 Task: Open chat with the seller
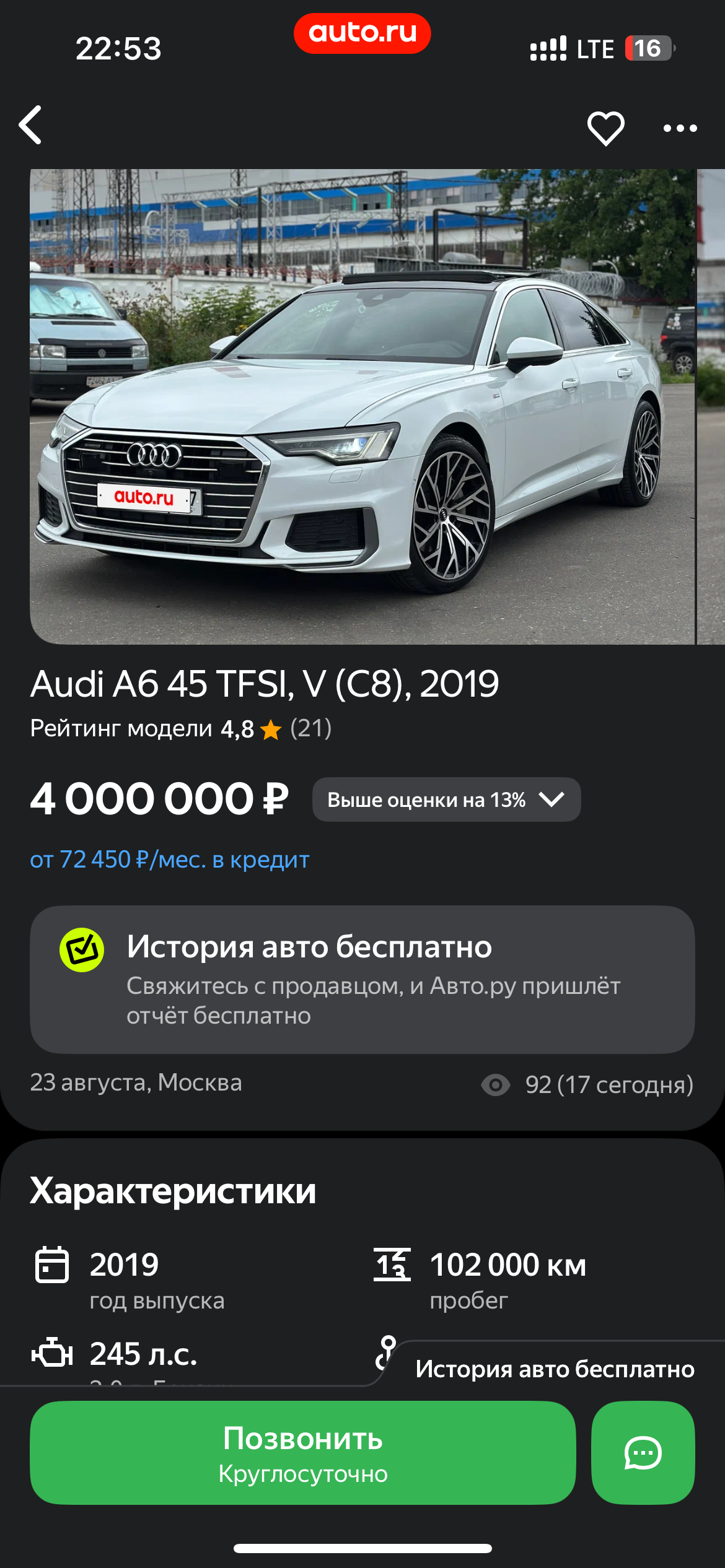[x=643, y=1452]
